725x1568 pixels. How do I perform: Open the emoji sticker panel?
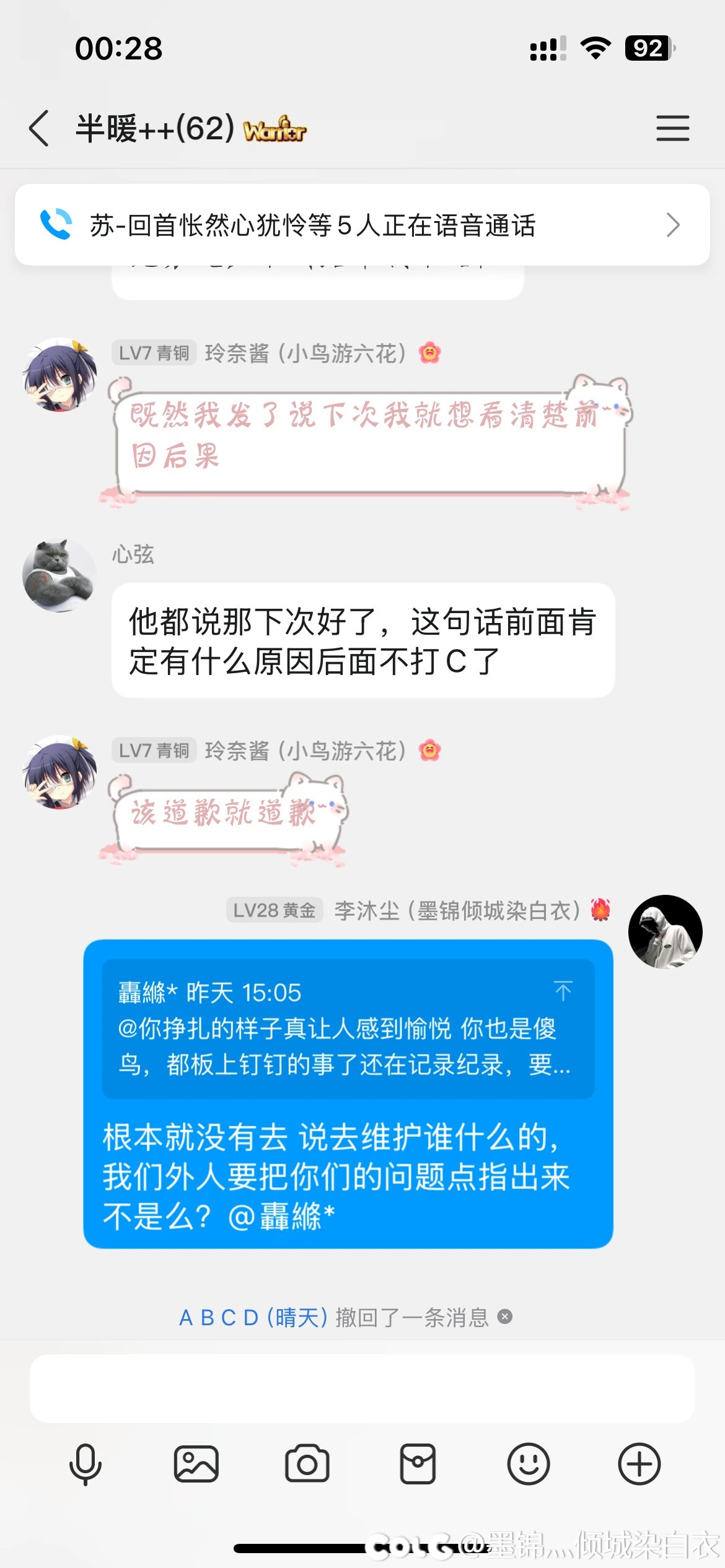click(x=528, y=1464)
